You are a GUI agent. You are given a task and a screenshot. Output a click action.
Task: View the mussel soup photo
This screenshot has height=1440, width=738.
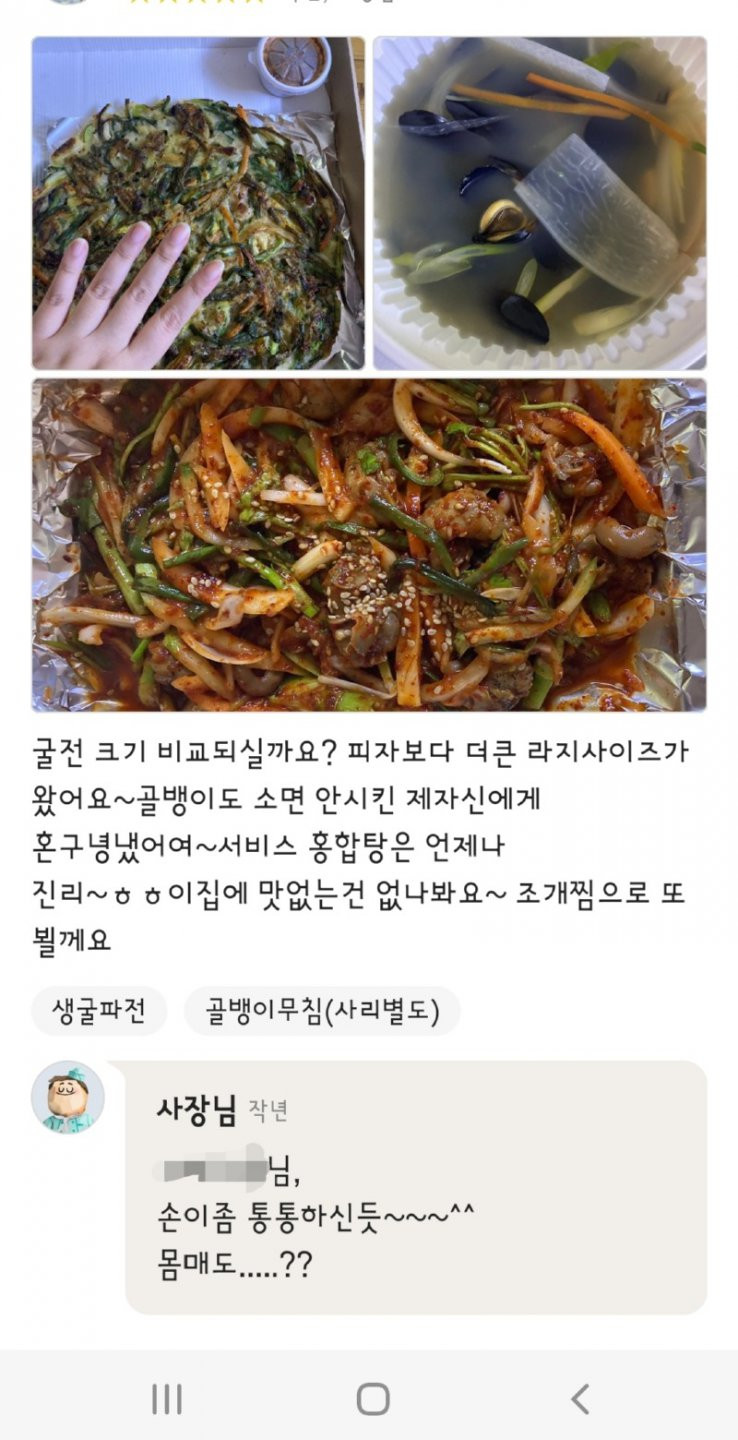[x=540, y=204]
